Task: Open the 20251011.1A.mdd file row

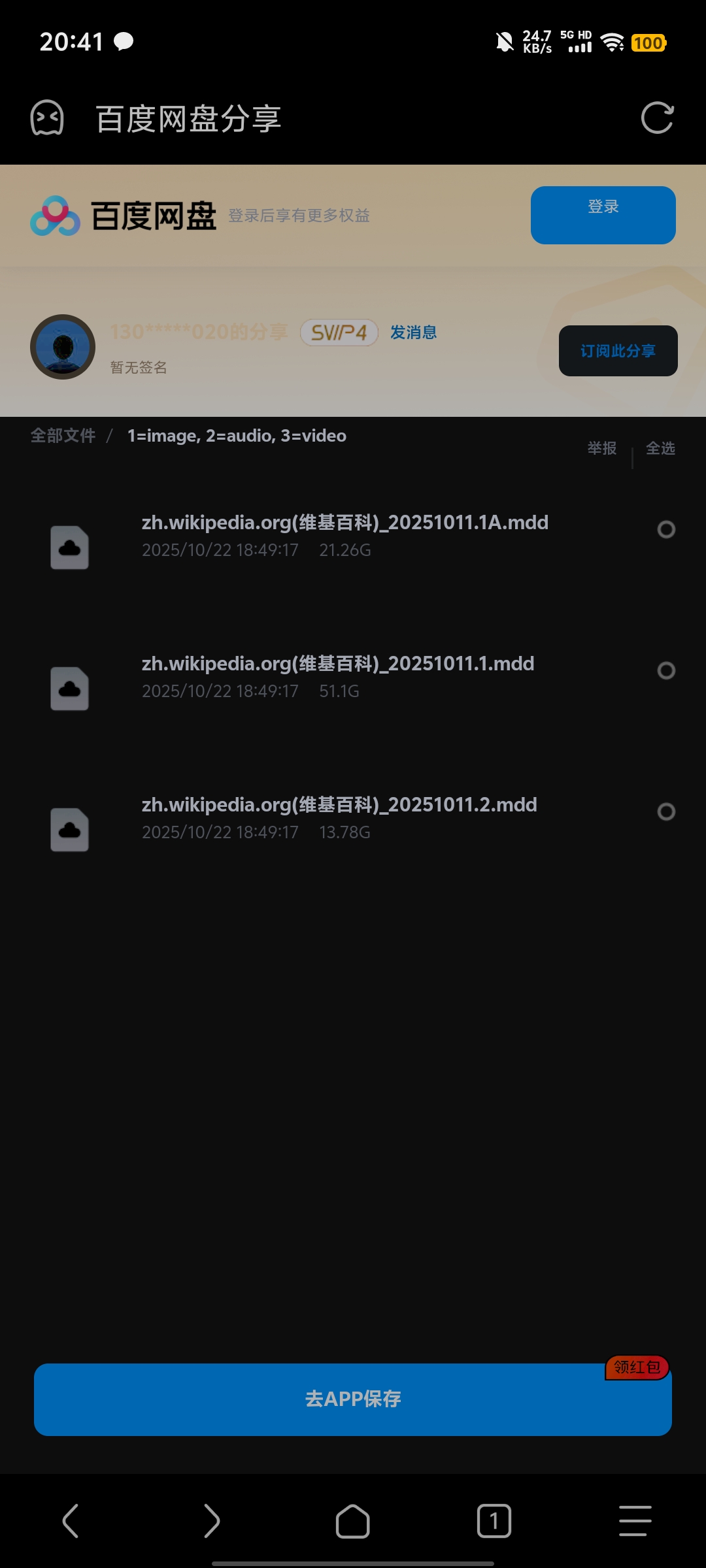Action: point(345,535)
